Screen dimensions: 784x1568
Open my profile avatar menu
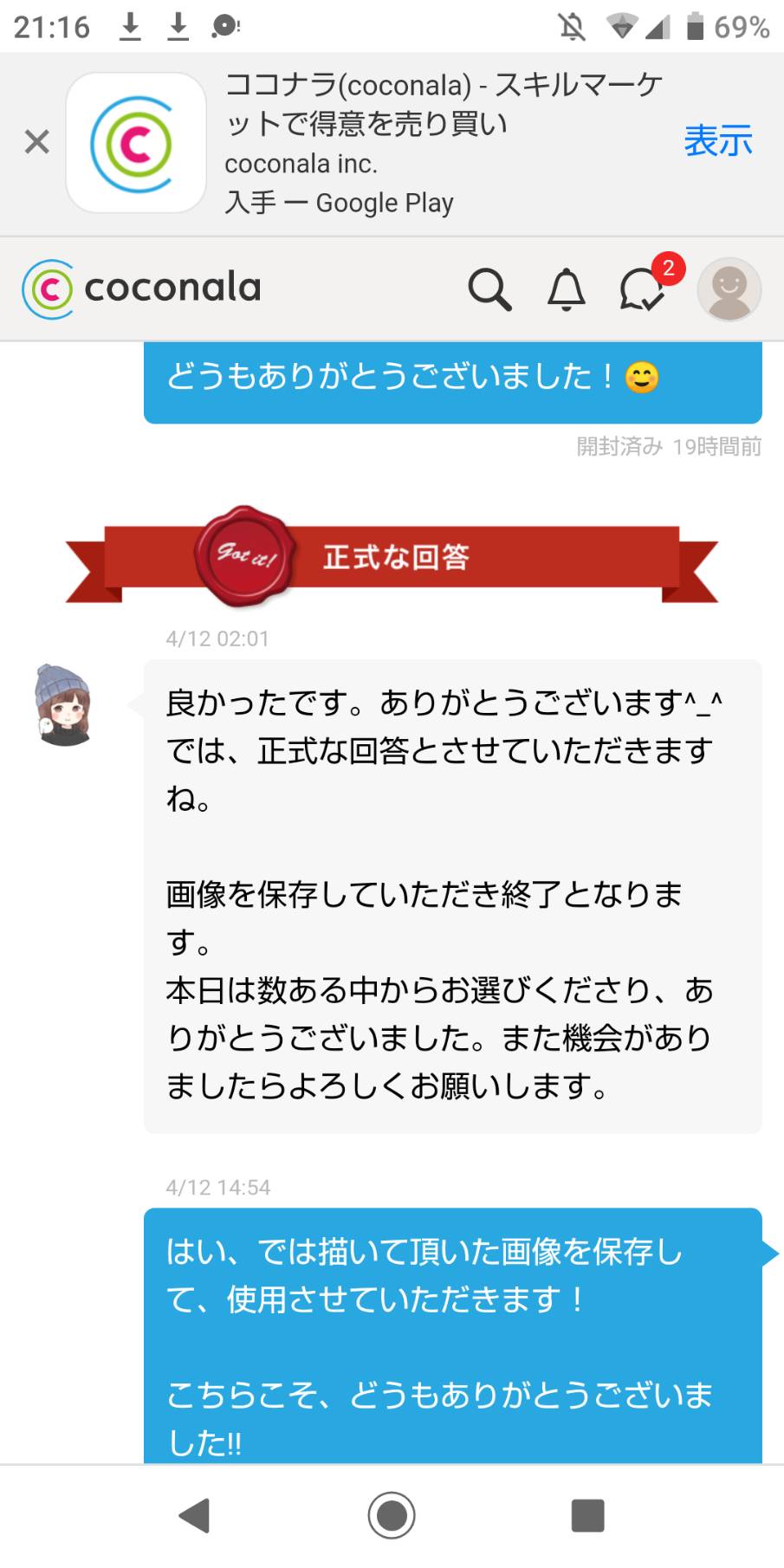point(729,289)
